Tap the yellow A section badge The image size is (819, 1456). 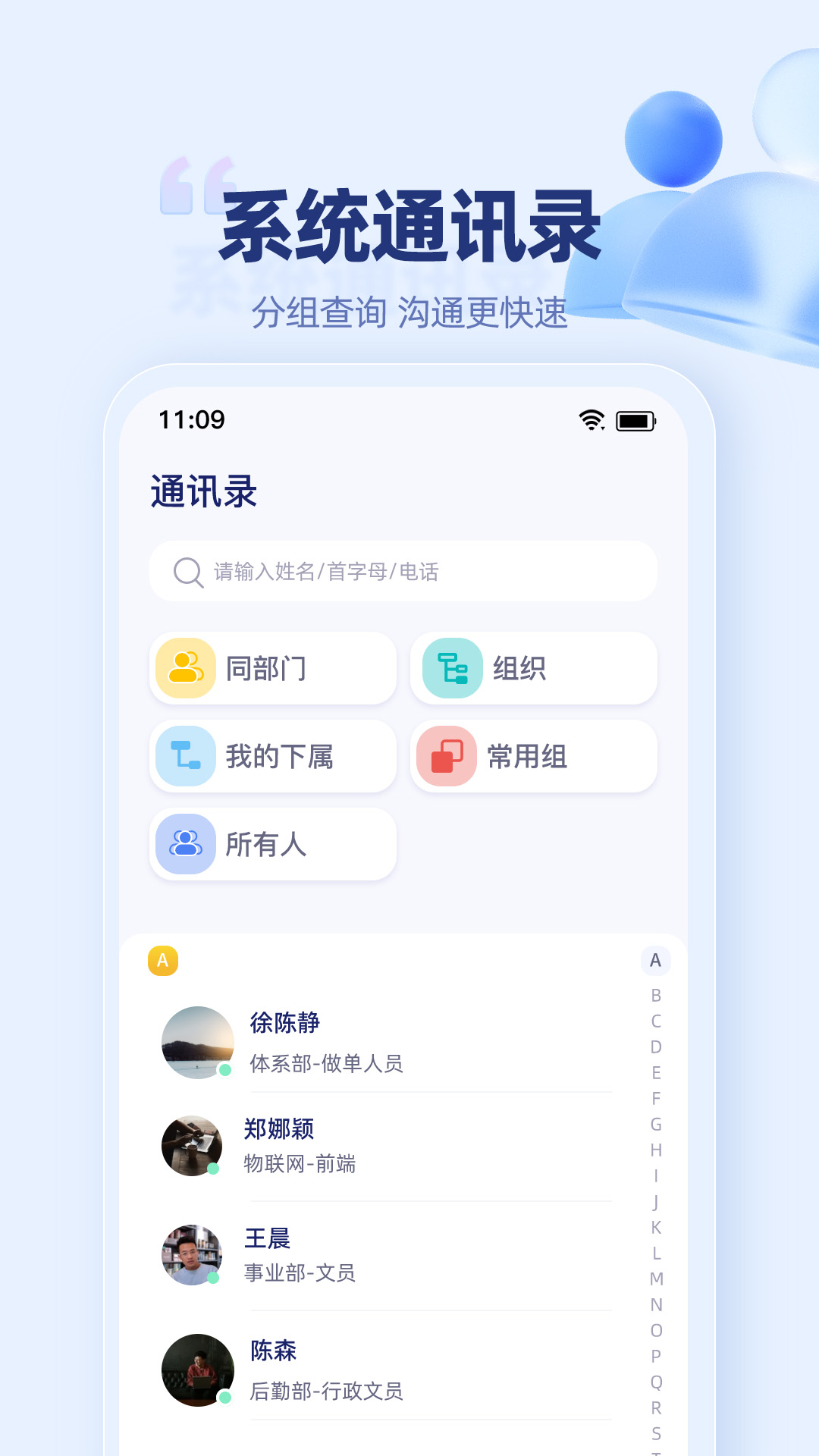coord(162,959)
